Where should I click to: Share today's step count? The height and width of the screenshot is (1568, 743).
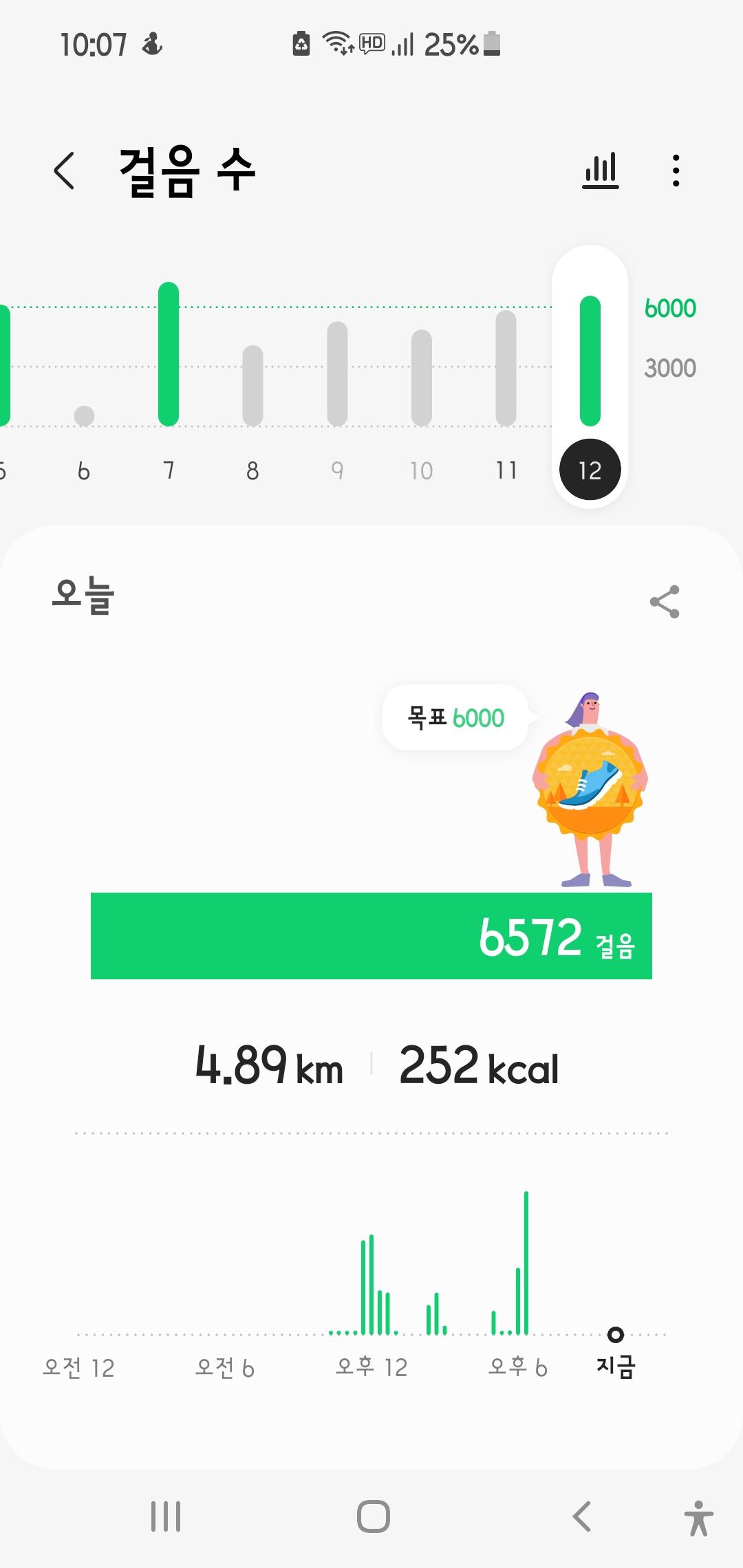665,602
